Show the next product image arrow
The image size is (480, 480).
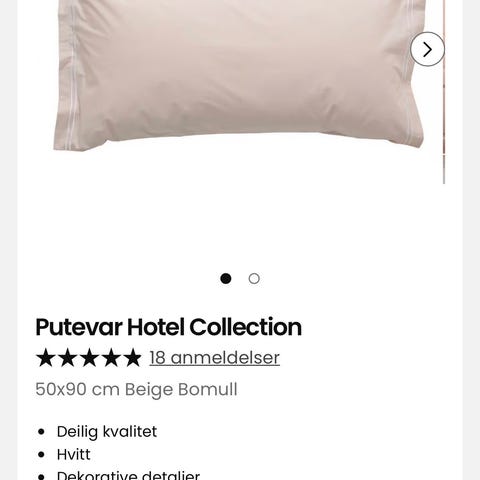pos(427,49)
